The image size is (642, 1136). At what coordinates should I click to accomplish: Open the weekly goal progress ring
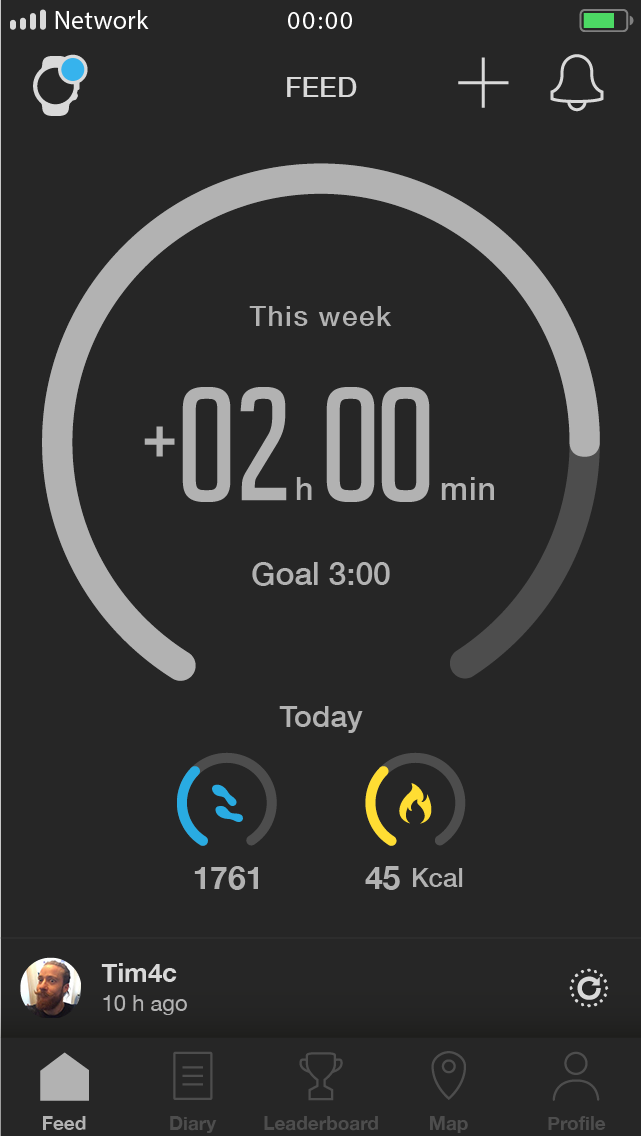point(321,422)
